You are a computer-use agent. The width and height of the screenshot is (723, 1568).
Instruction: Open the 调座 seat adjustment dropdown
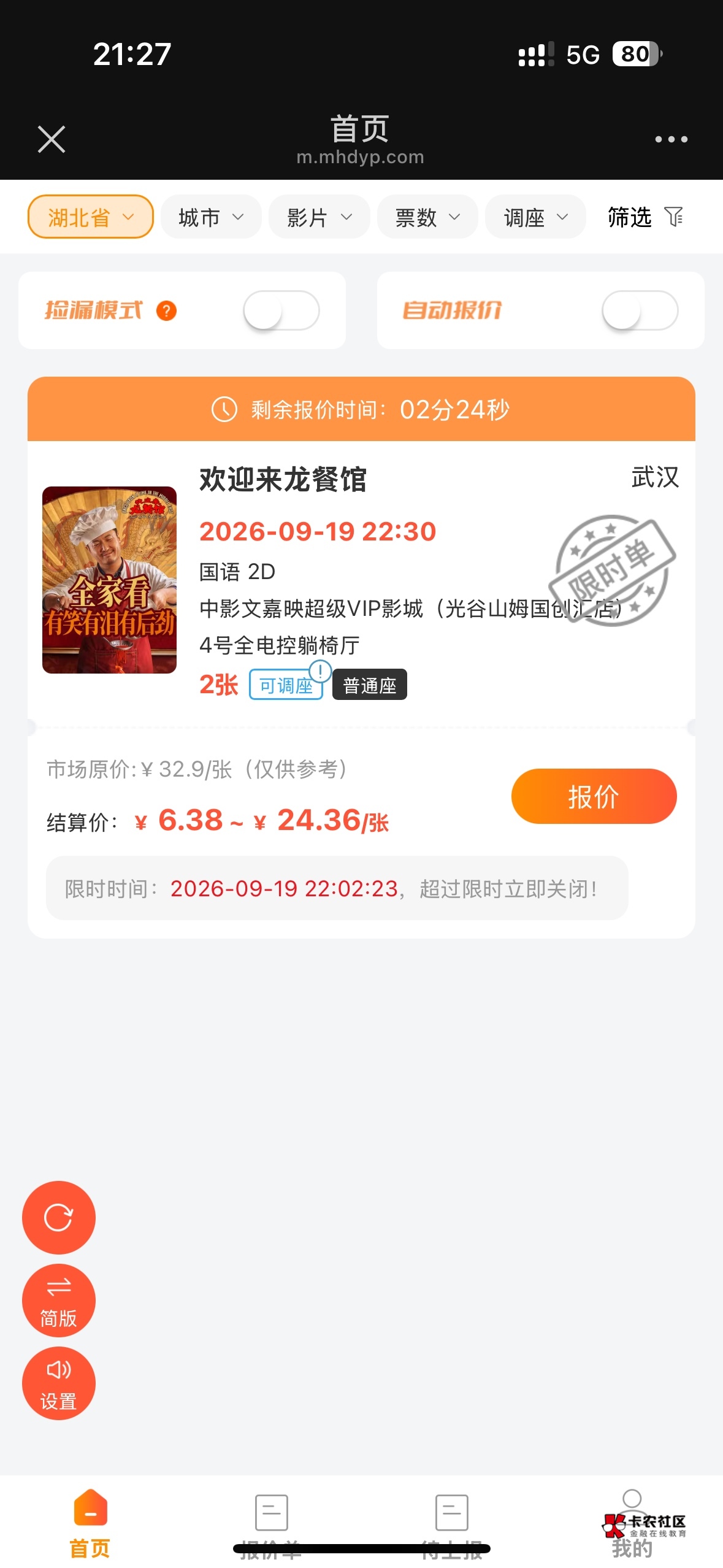click(x=535, y=217)
